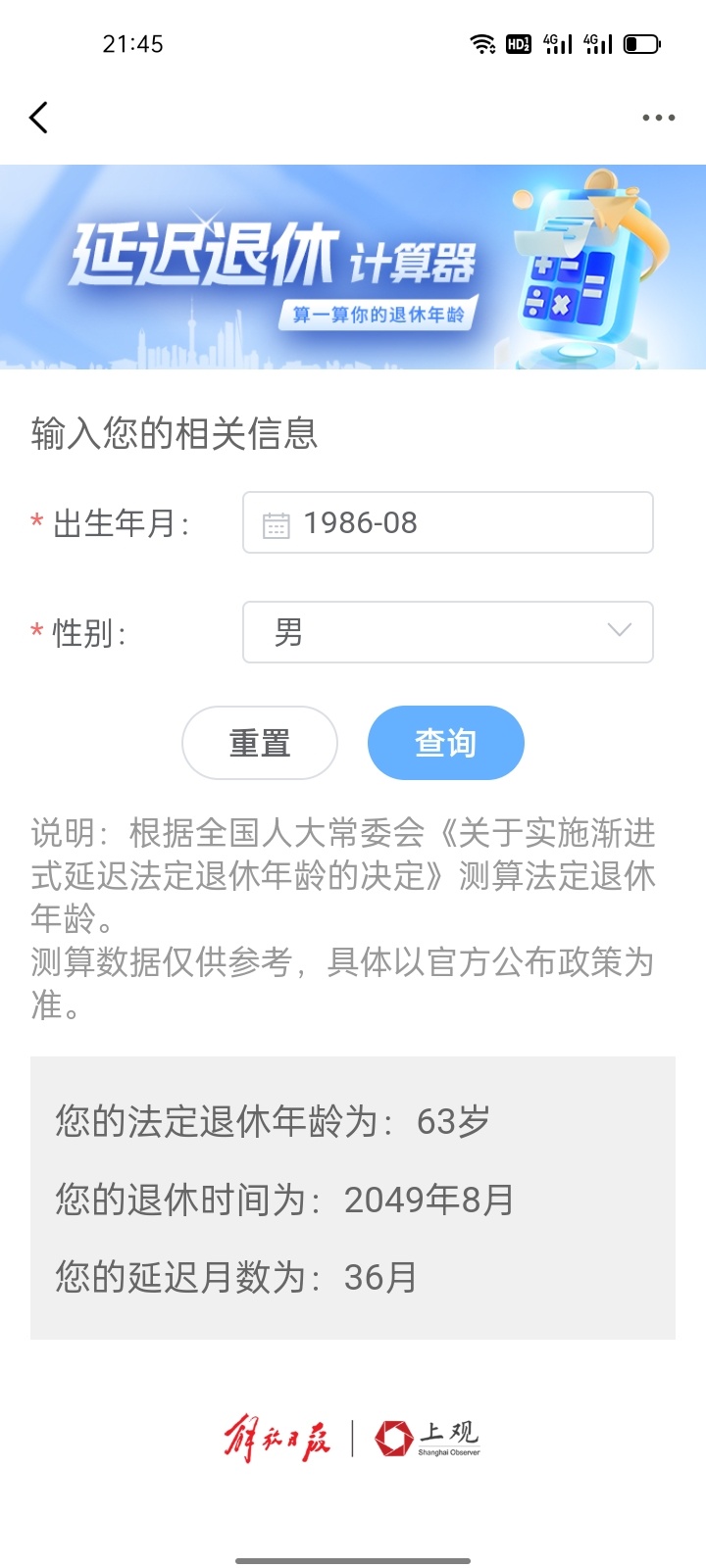Tap the 查询 query button
Screen dimensions: 706x1568
446,743
